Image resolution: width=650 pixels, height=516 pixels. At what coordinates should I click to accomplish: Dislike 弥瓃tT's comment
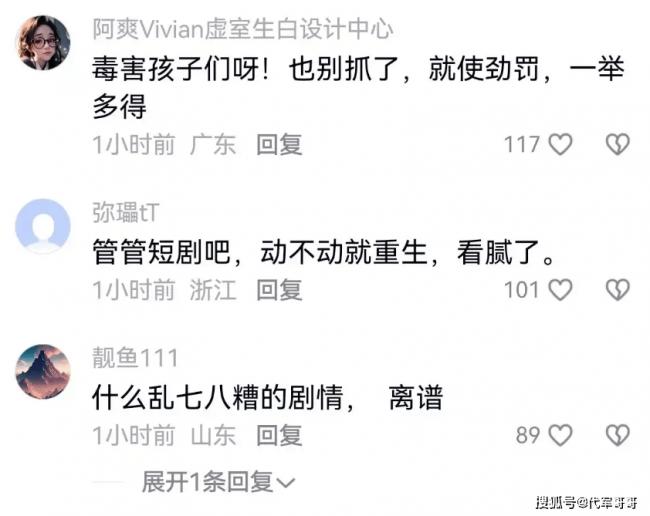618,290
